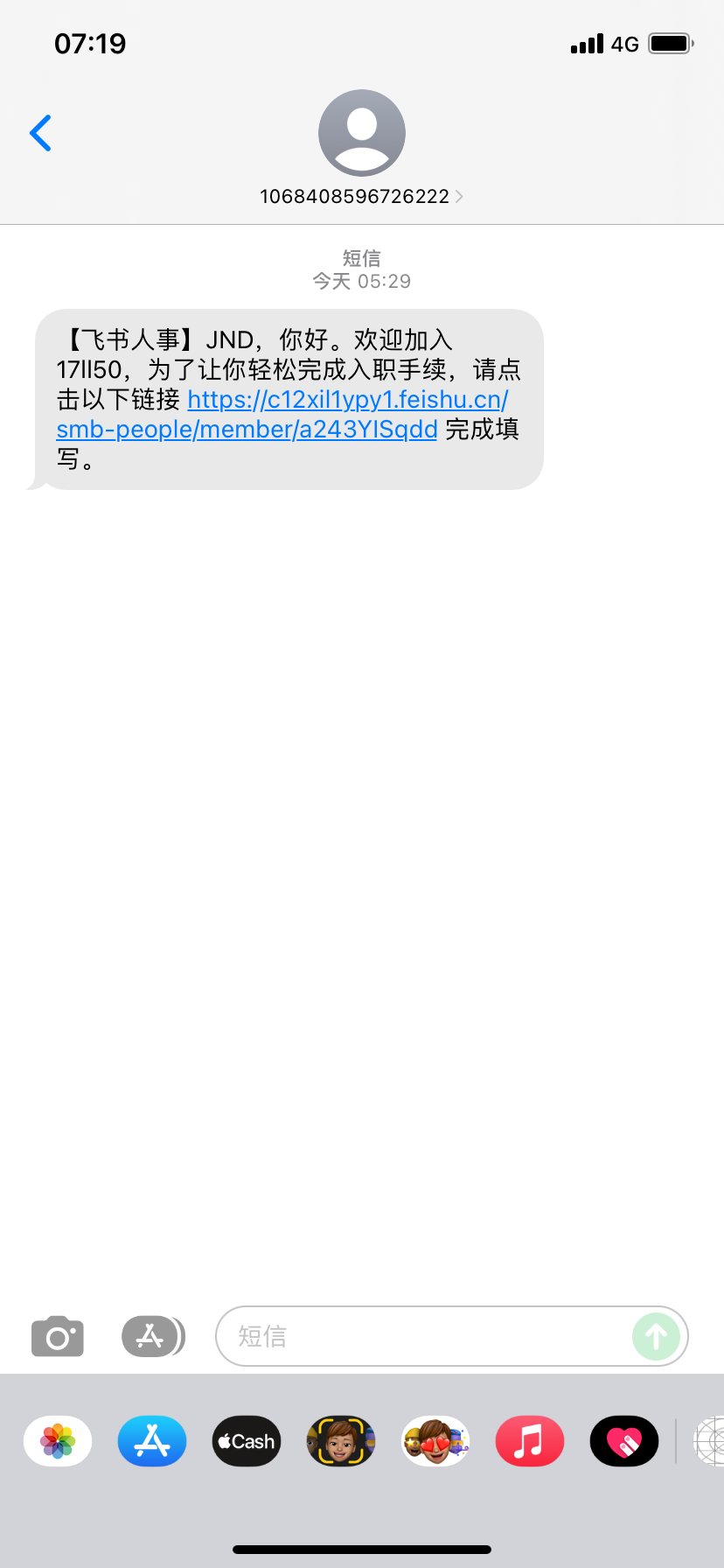Tap the contact avatar at the top

pos(361,132)
